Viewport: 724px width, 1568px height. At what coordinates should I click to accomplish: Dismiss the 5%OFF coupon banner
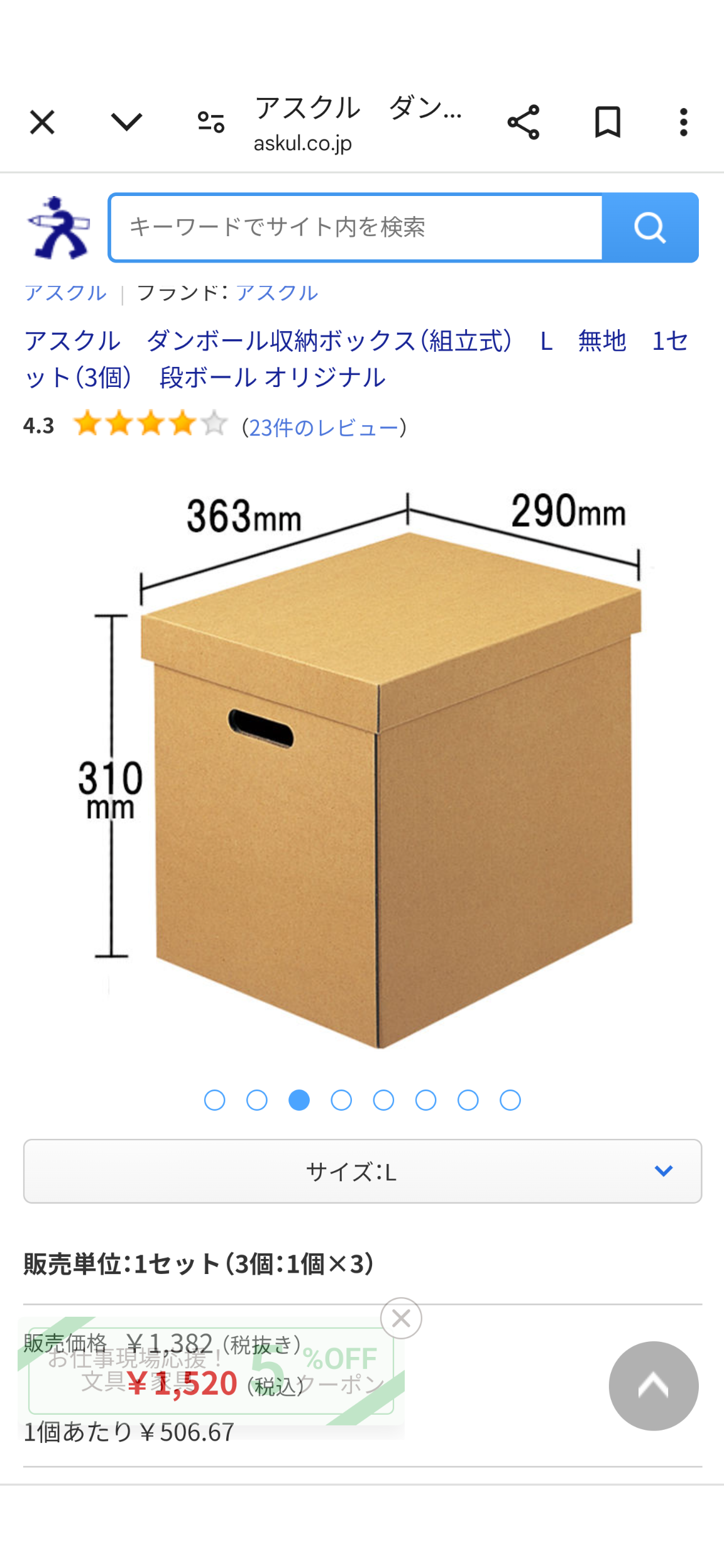coord(401,1318)
